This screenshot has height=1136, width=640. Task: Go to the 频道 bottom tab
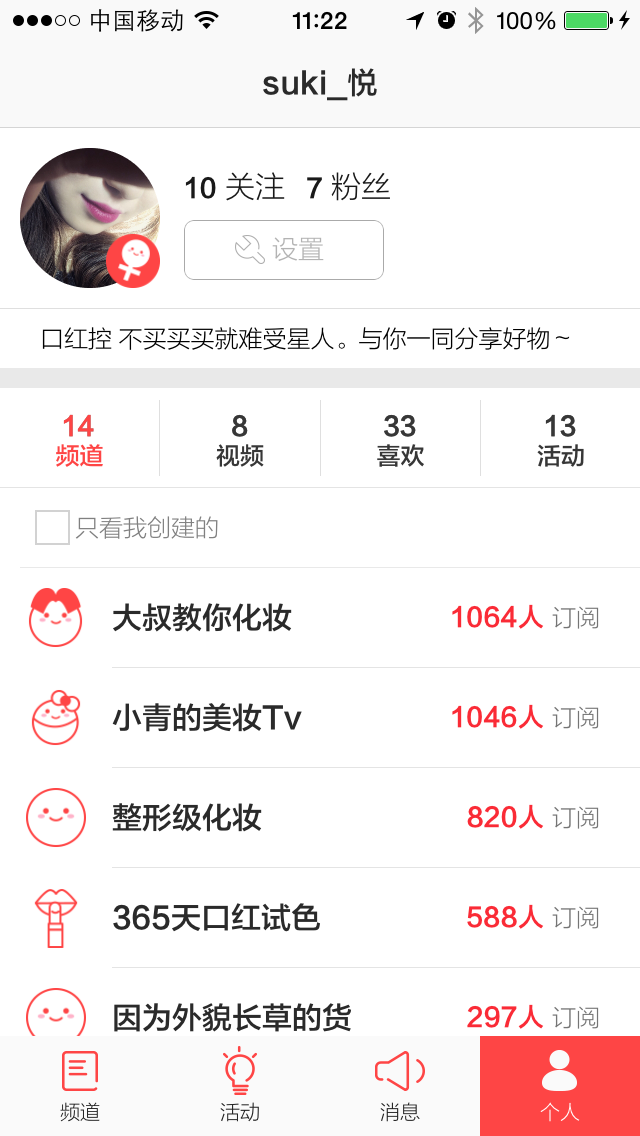point(80,1086)
